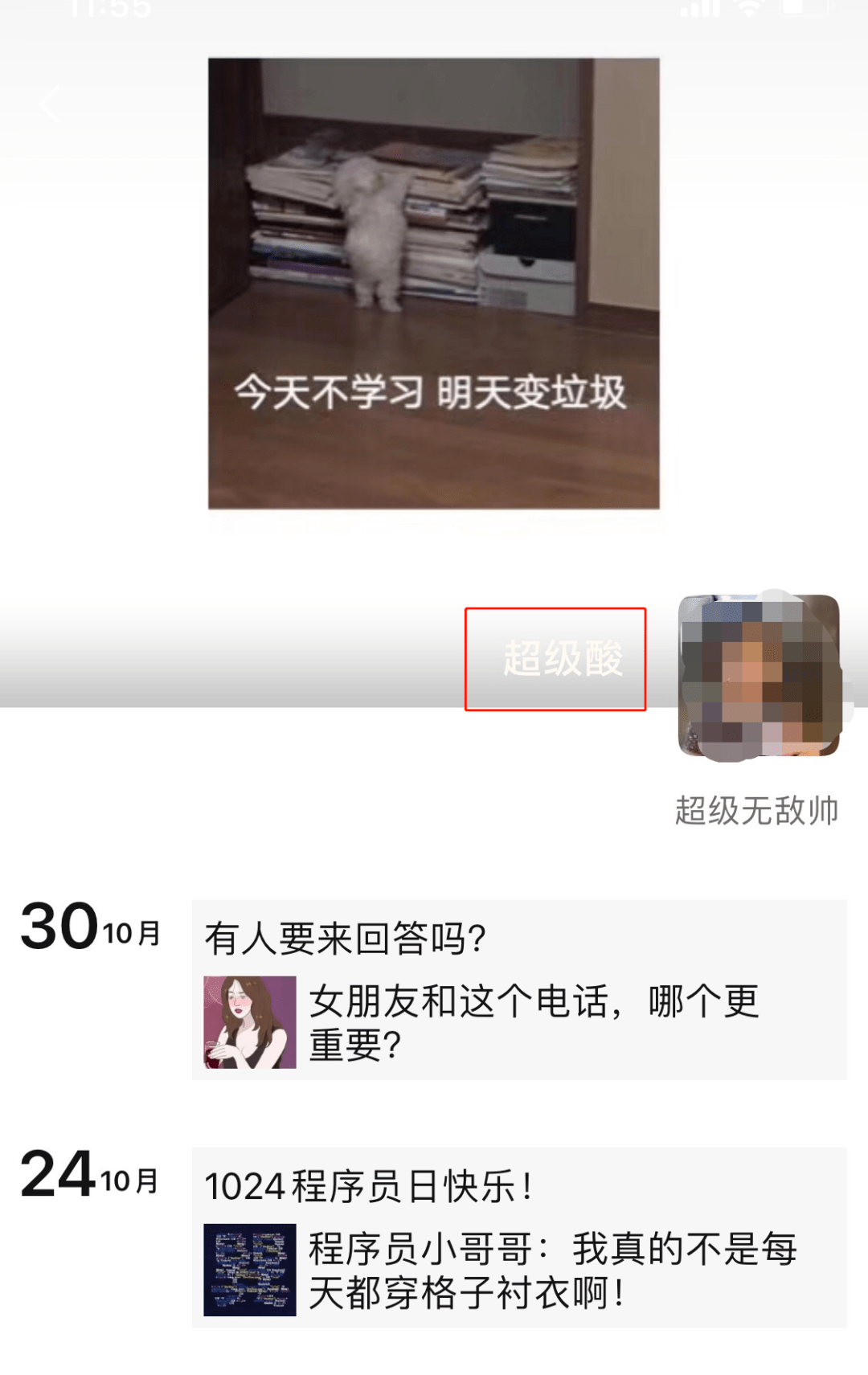Open the 1024程序员日快乐 post
Screen dimensions: 868x1375
click(519, 1238)
